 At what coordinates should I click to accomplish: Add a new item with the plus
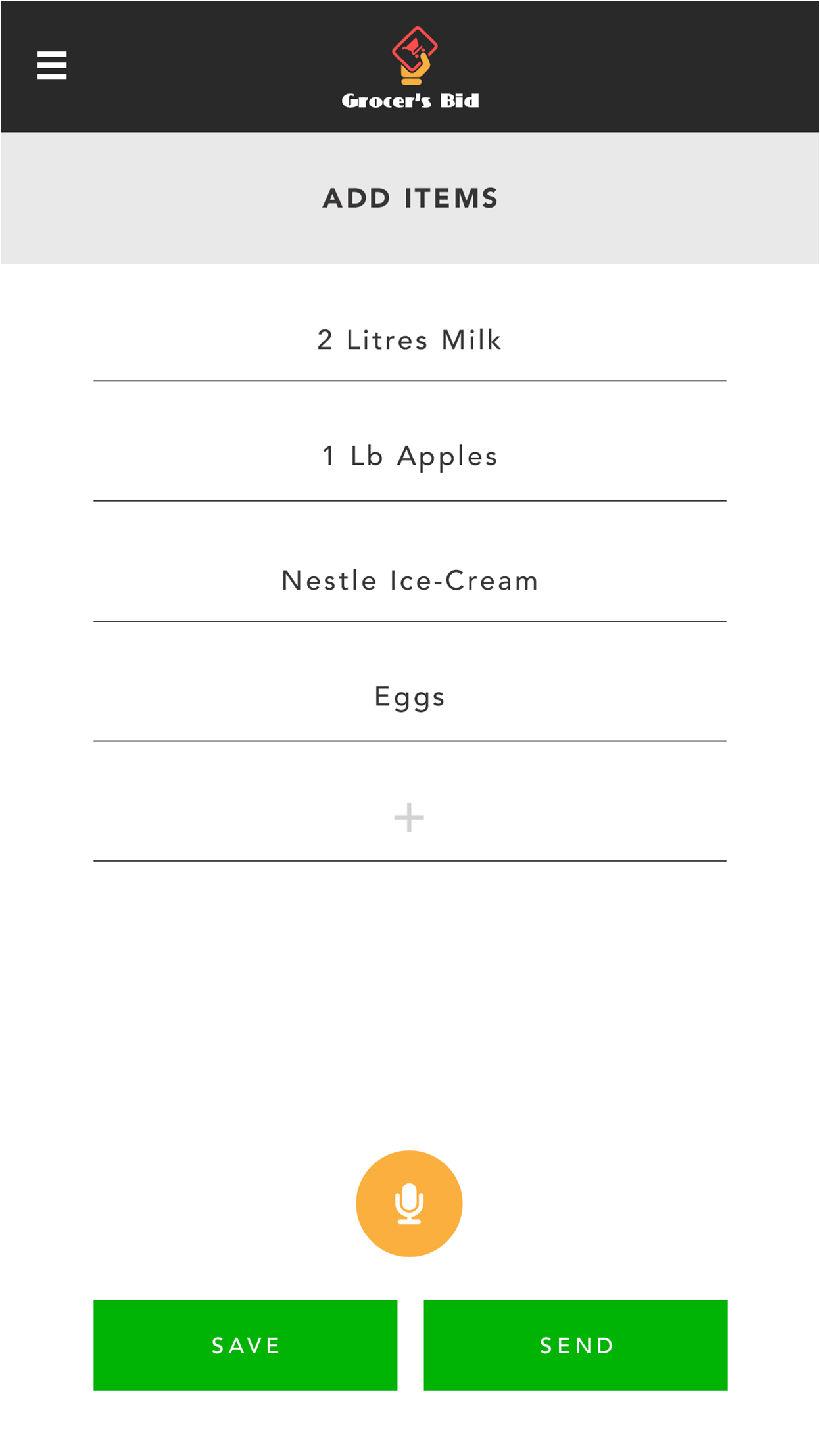pos(409,818)
